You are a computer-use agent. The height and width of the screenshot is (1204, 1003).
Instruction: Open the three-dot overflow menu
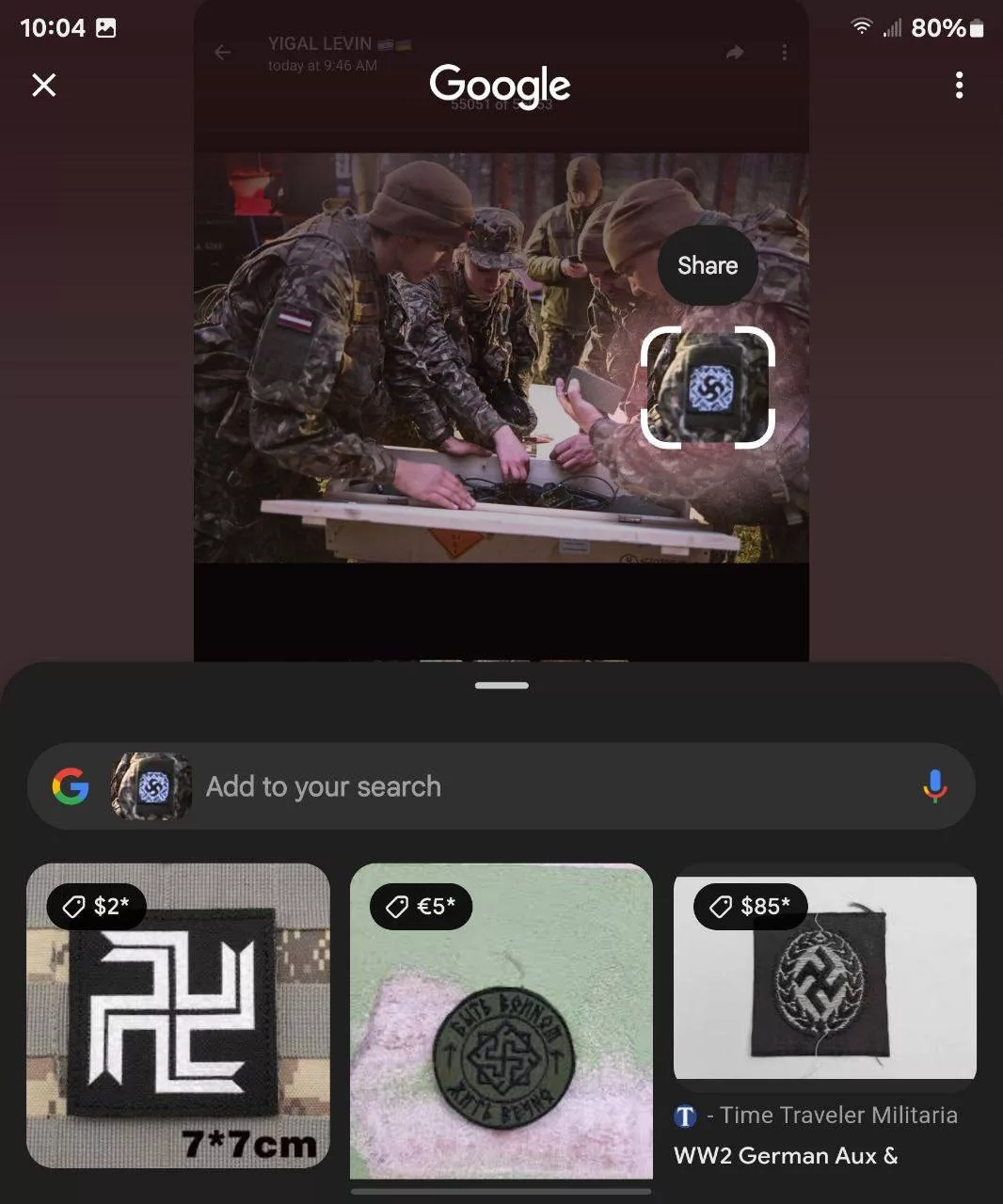959,86
